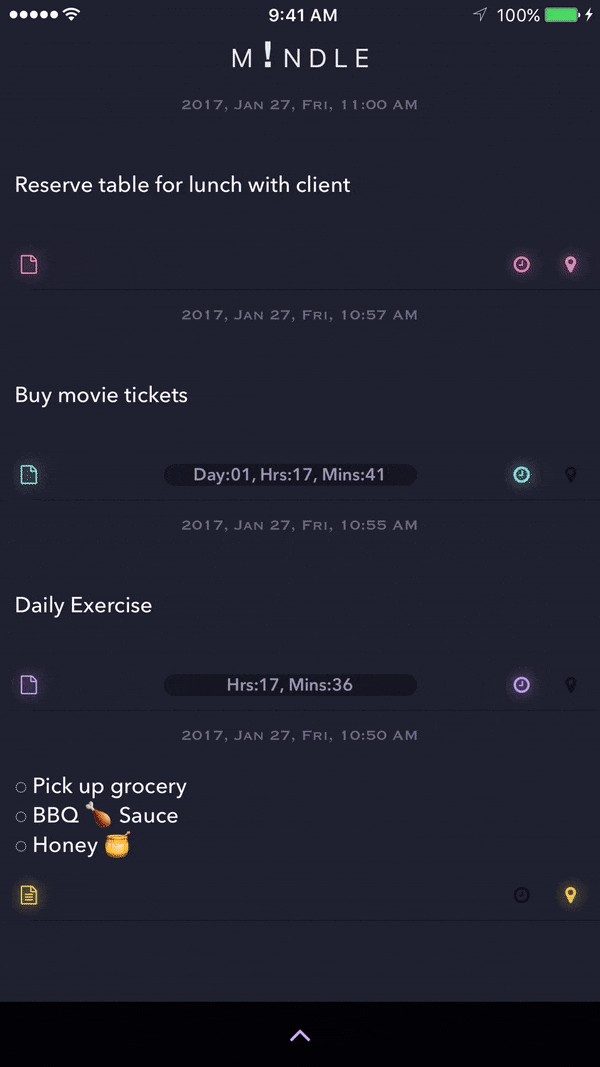Set reminder clock for Reserve table note
The height and width of the screenshot is (1067, 600).
(x=521, y=265)
